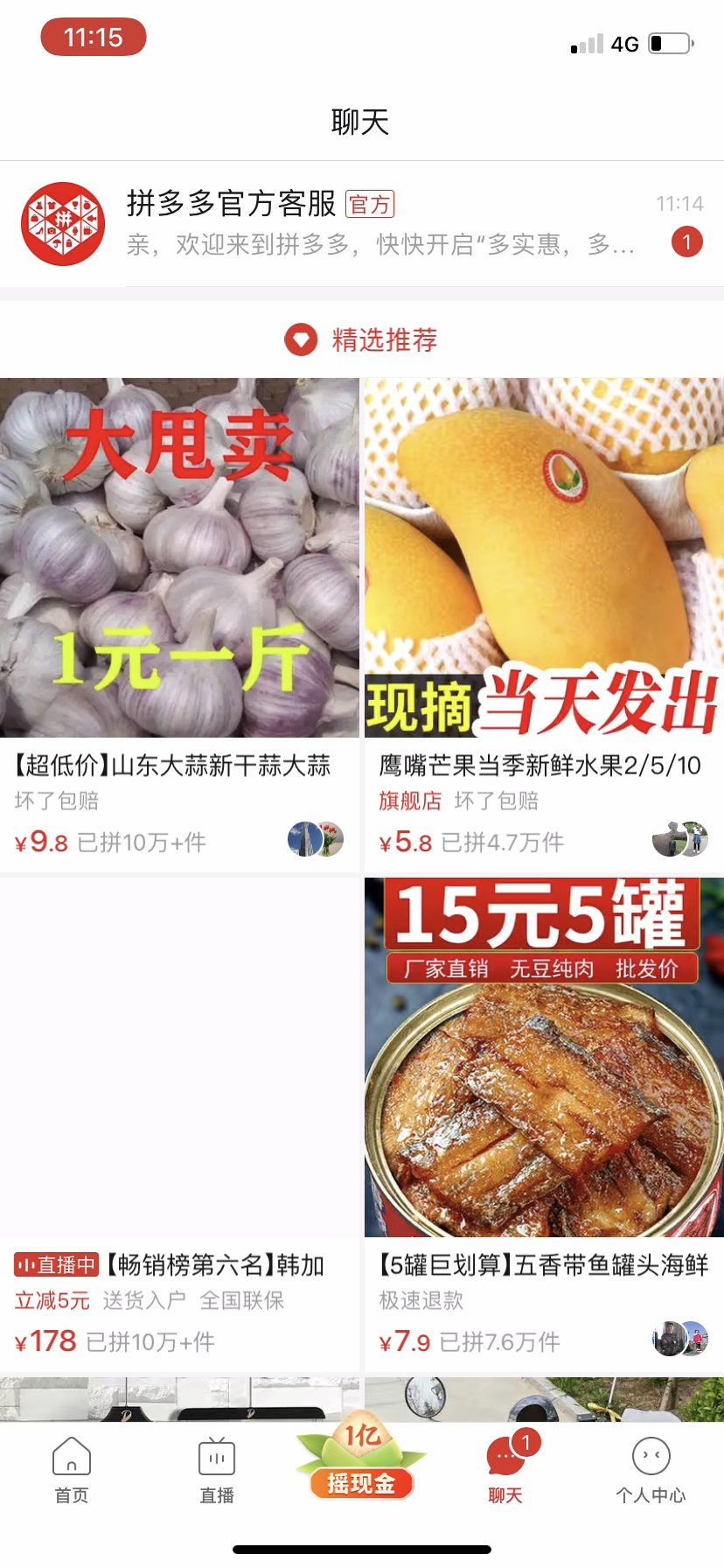Expand the truncated welcome message preview
Screen dimensions: 724x1568
pos(376,246)
